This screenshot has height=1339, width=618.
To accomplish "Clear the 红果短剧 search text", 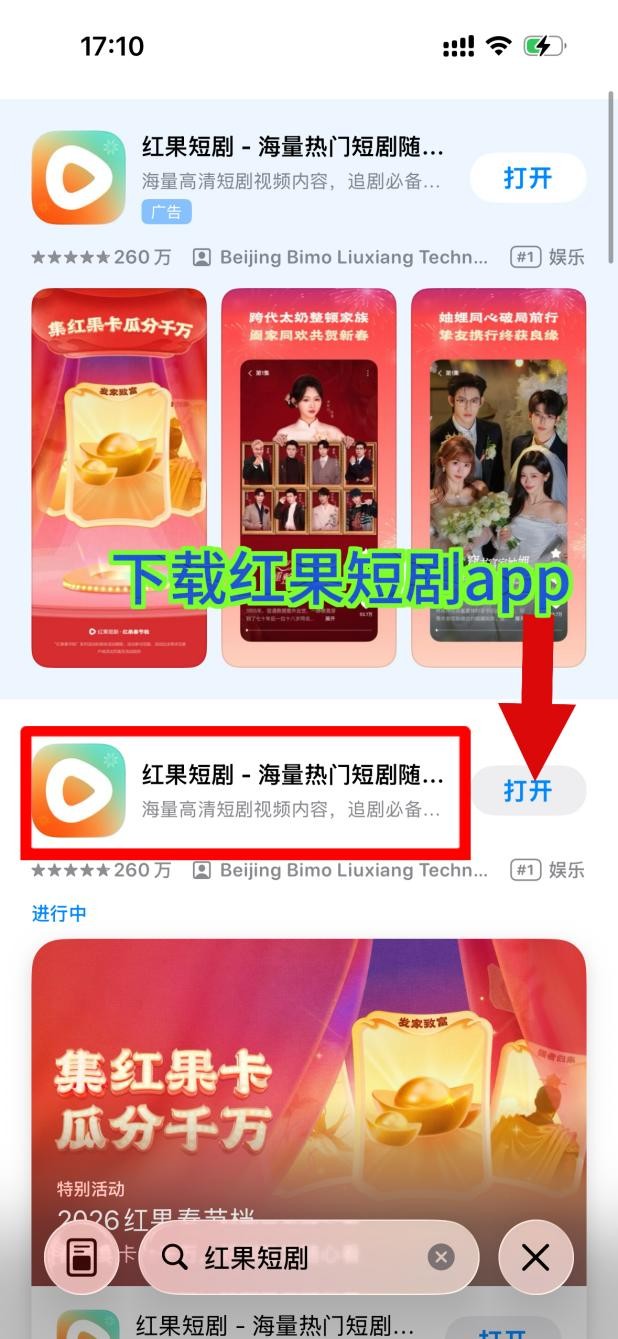I will coord(441,1257).
